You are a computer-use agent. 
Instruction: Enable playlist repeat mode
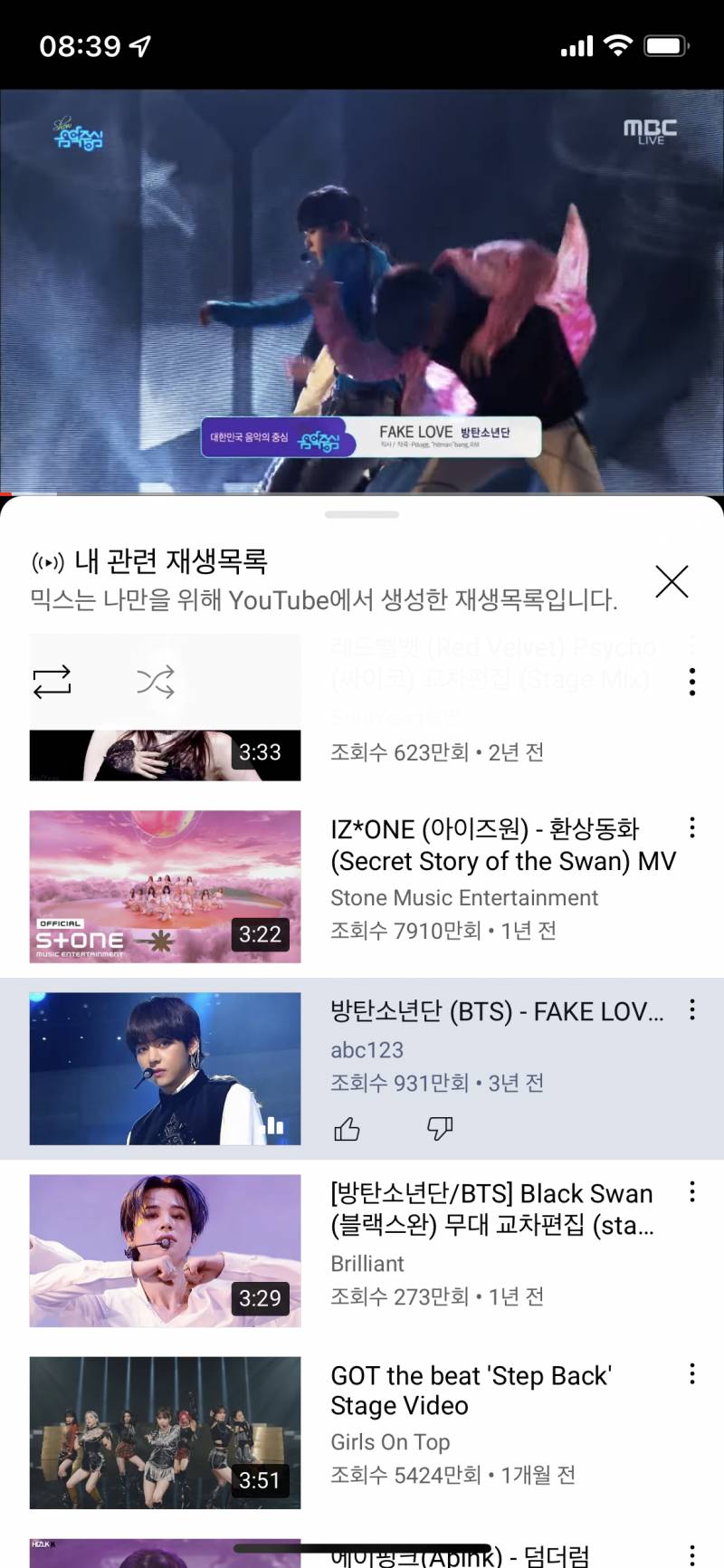(x=52, y=681)
